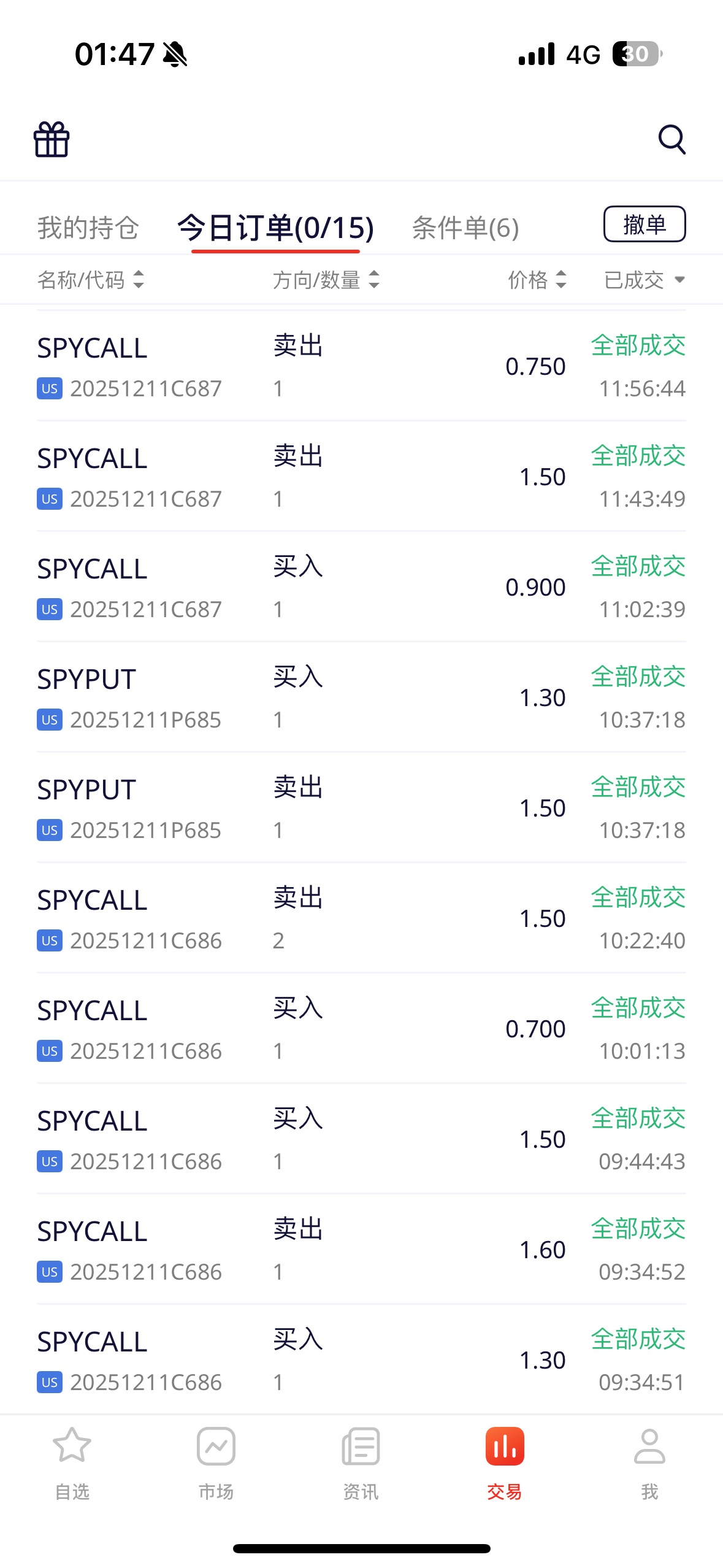Viewport: 723px width, 1568px height.
Task: Open the SPYCALL sell order at 11:56:44
Action: click(361, 366)
